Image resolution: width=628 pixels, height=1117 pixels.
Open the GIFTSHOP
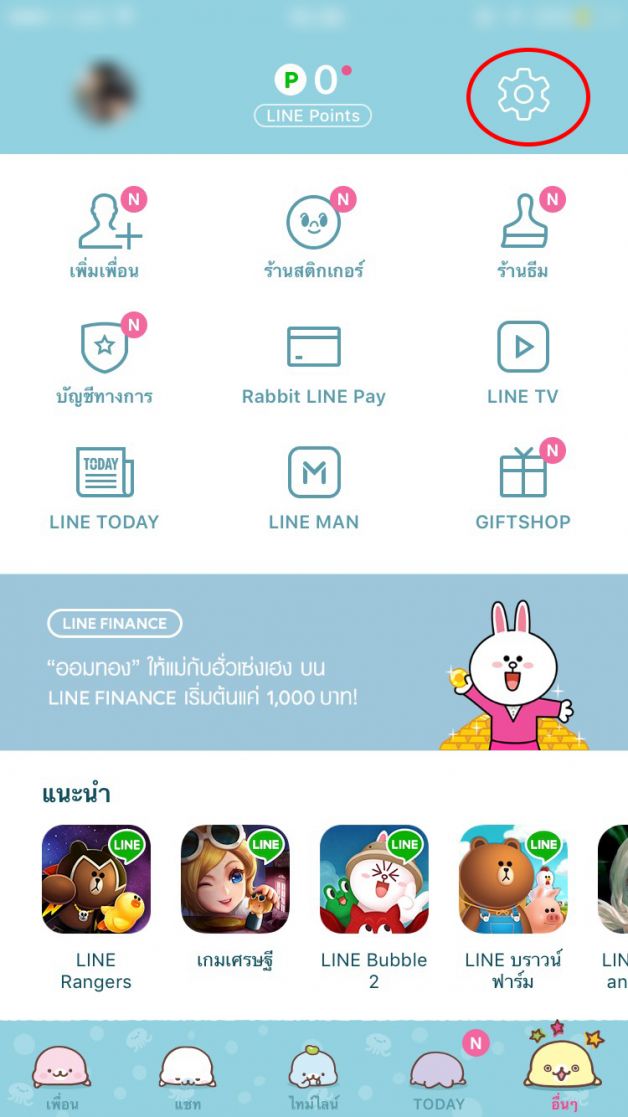coord(523,487)
